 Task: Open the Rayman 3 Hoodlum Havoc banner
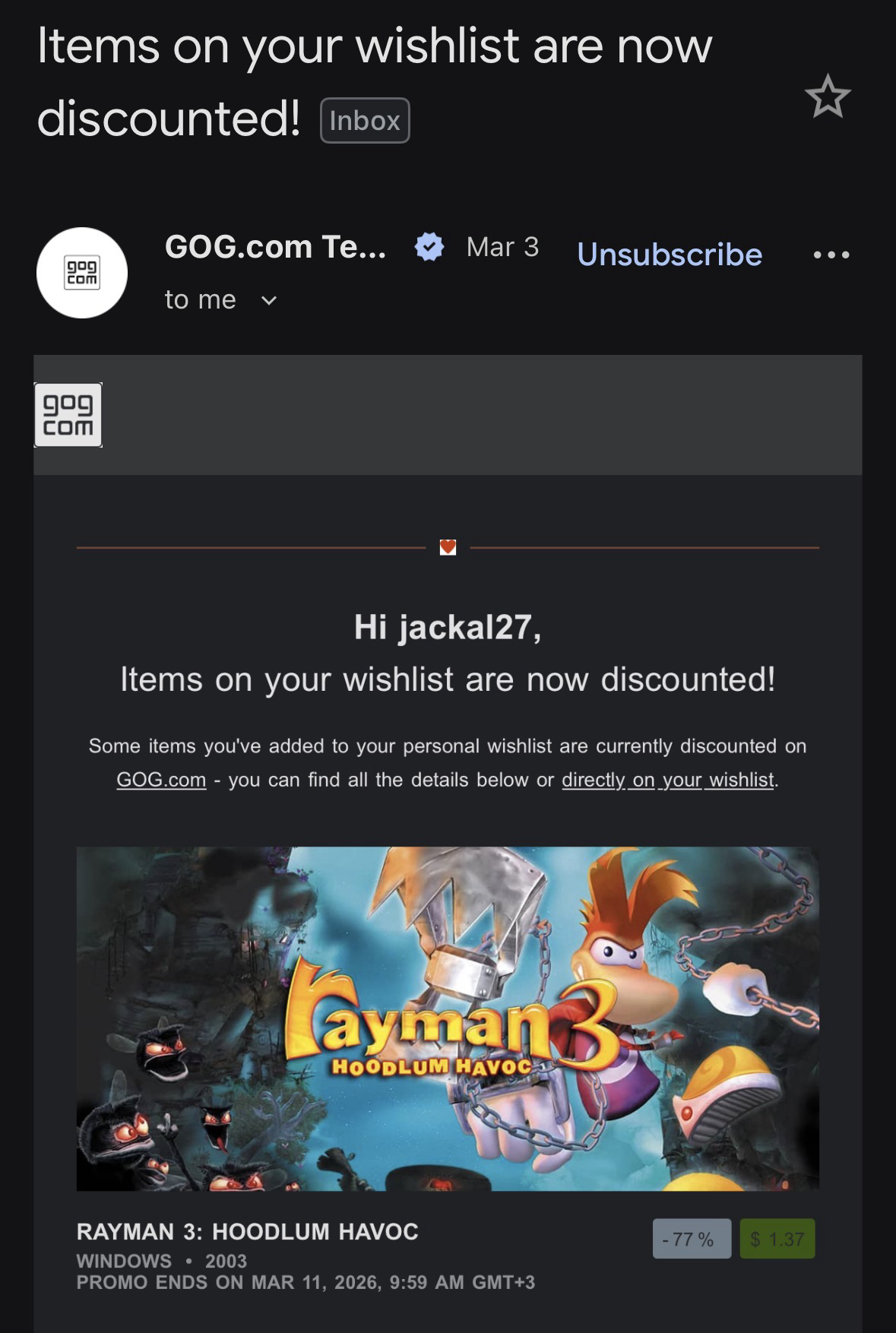click(x=448, y=1018)
